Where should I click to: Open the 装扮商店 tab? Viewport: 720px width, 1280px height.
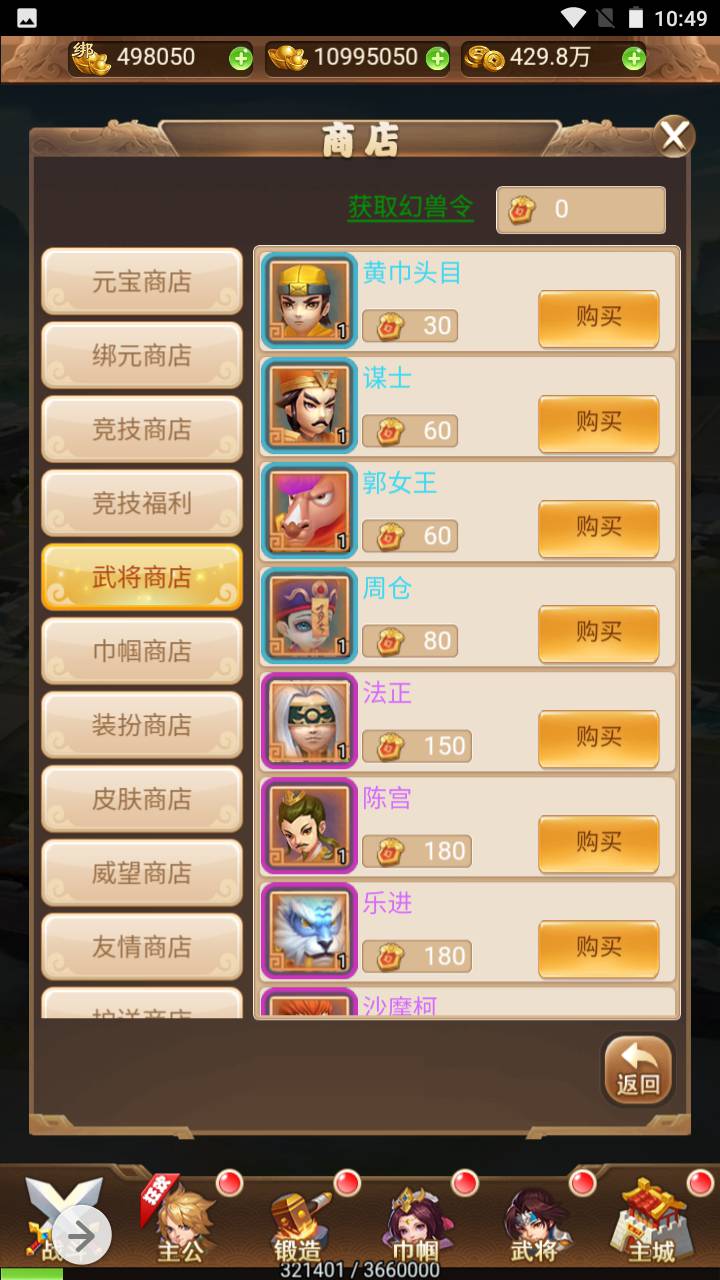click(x=142, y=726)
